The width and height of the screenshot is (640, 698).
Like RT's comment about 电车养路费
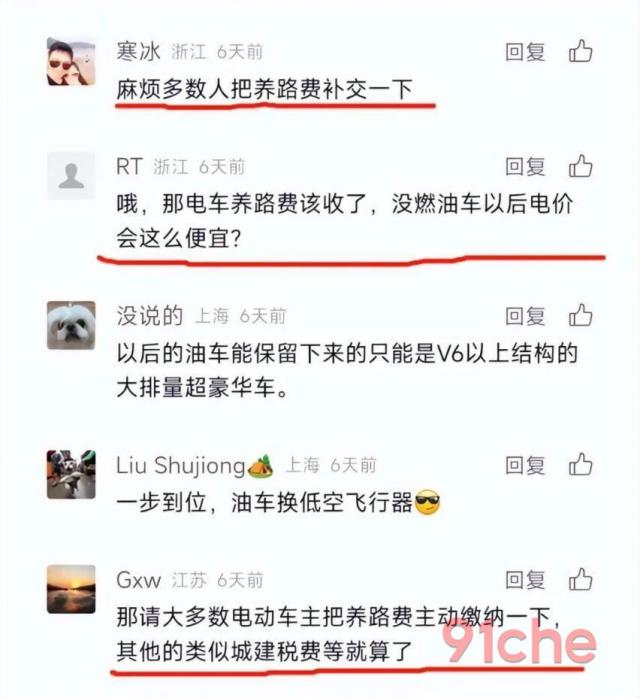(x=581, y=166)
